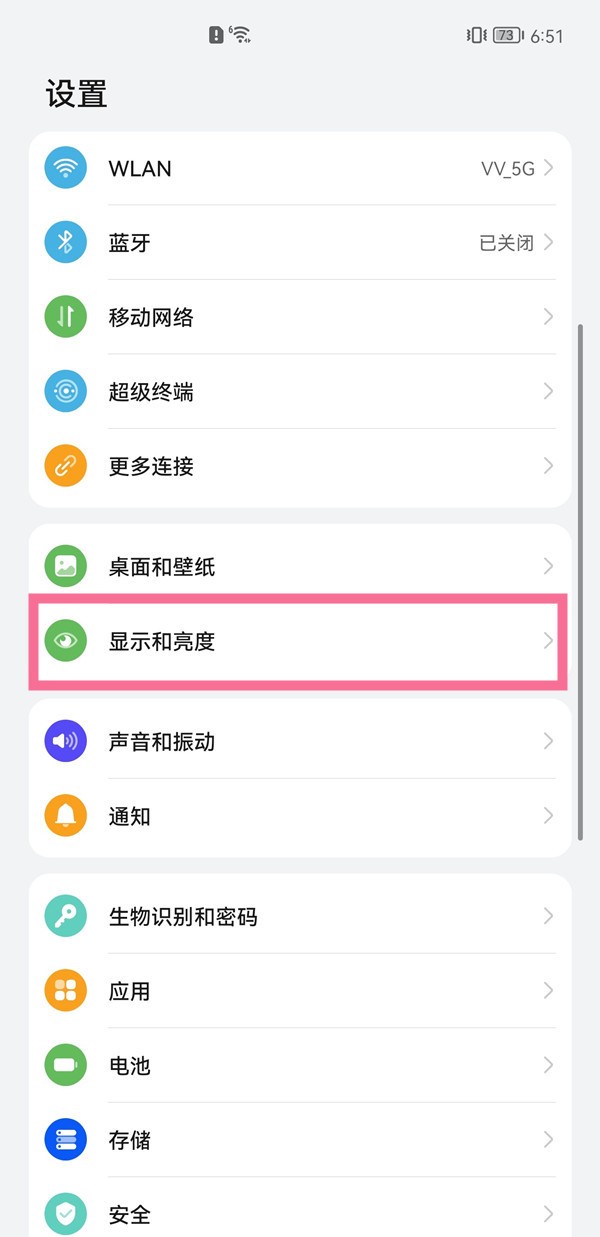600x1237 pixels.
Task: View 存储 settings
Action: (x=300, y=1140)
